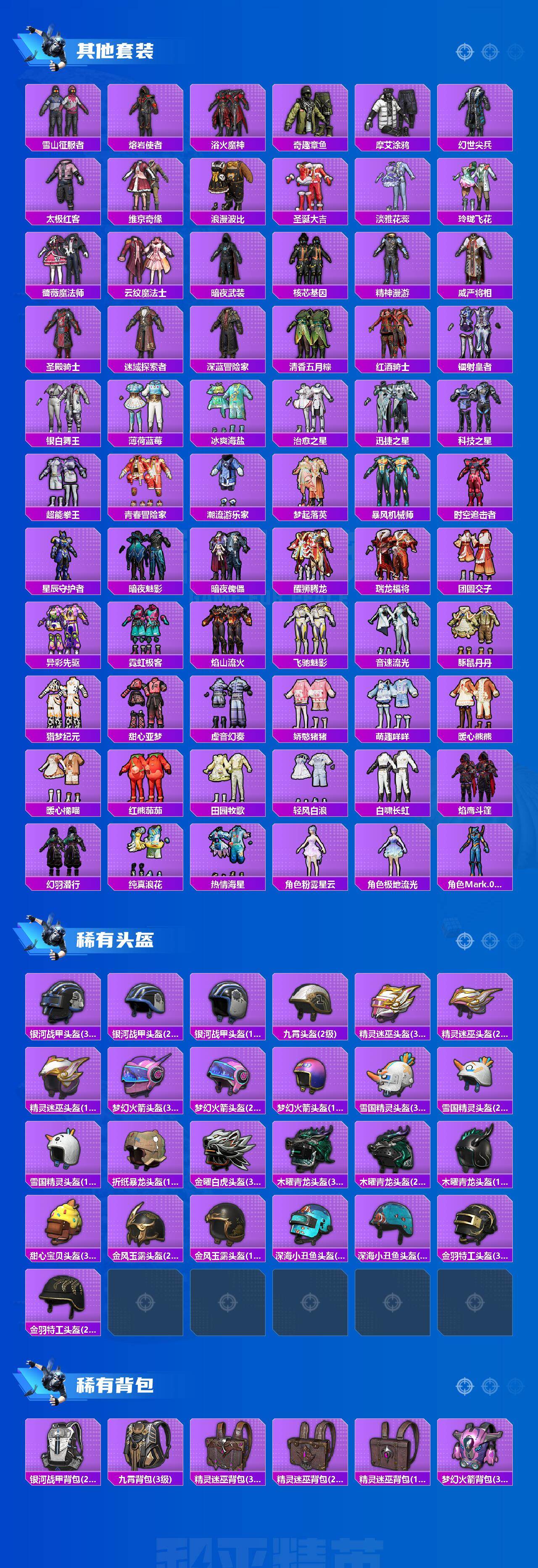View the 醒狮腾龙 costume set
538x1568 pixels.
(x=310, y=563)
